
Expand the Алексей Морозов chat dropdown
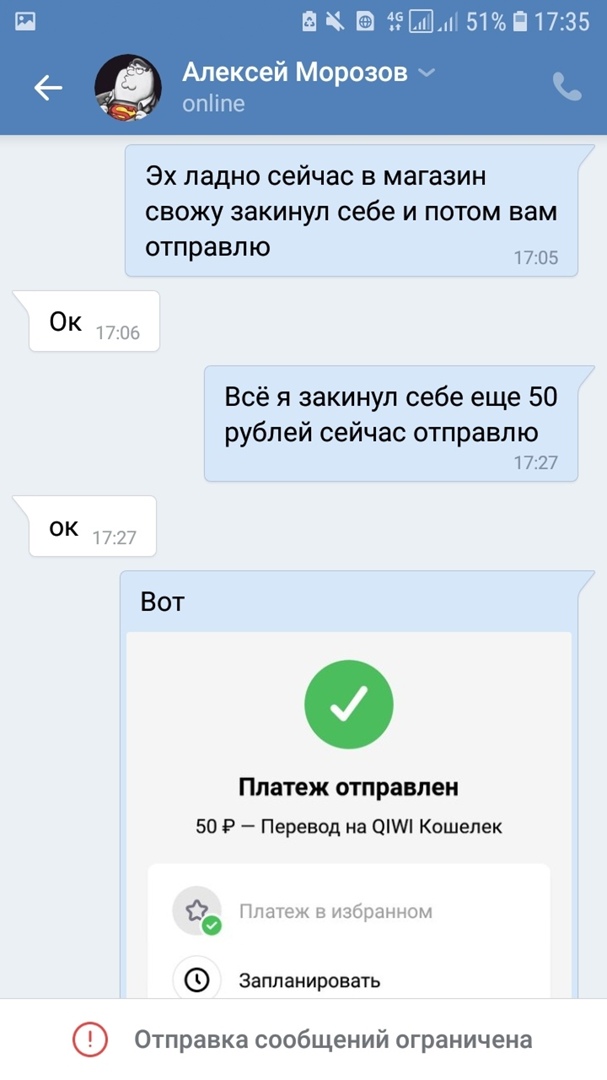click(x=426, y=73)
